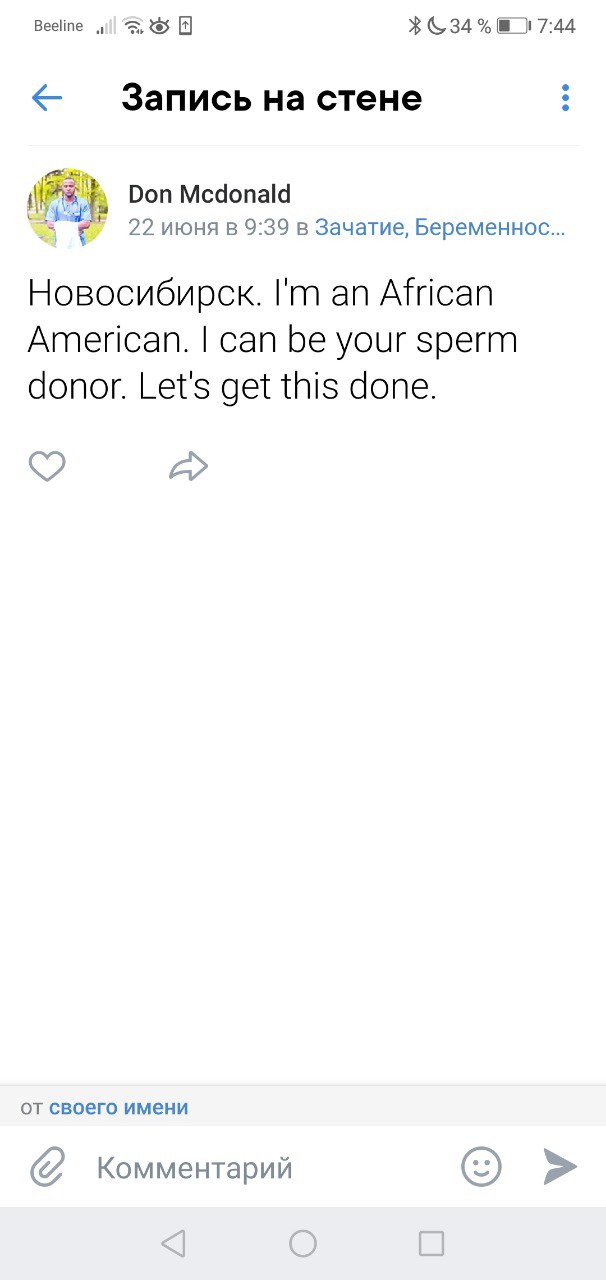
Task: Tap the system home button
Action: 303,1243
